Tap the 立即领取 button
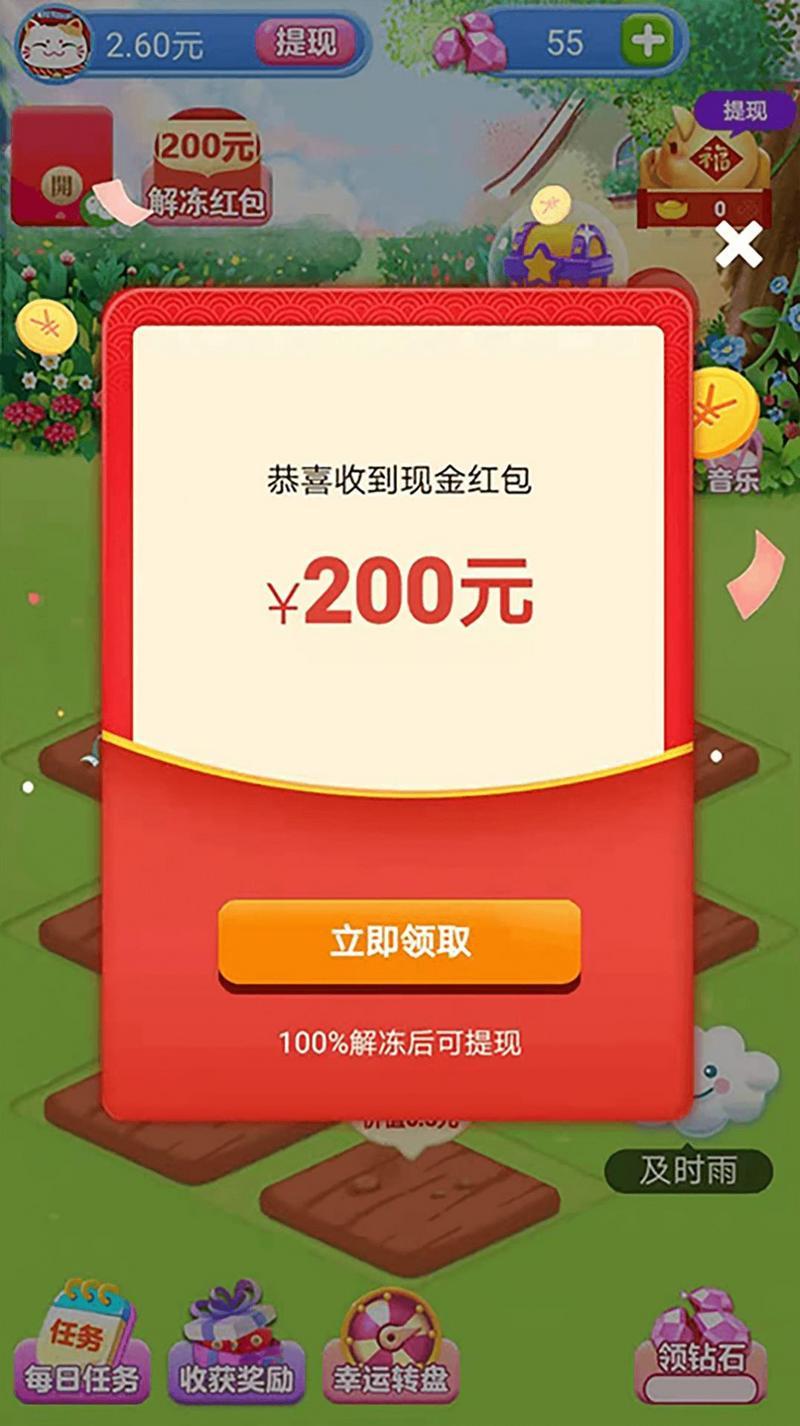800x1426 pixels. point(399,942)
